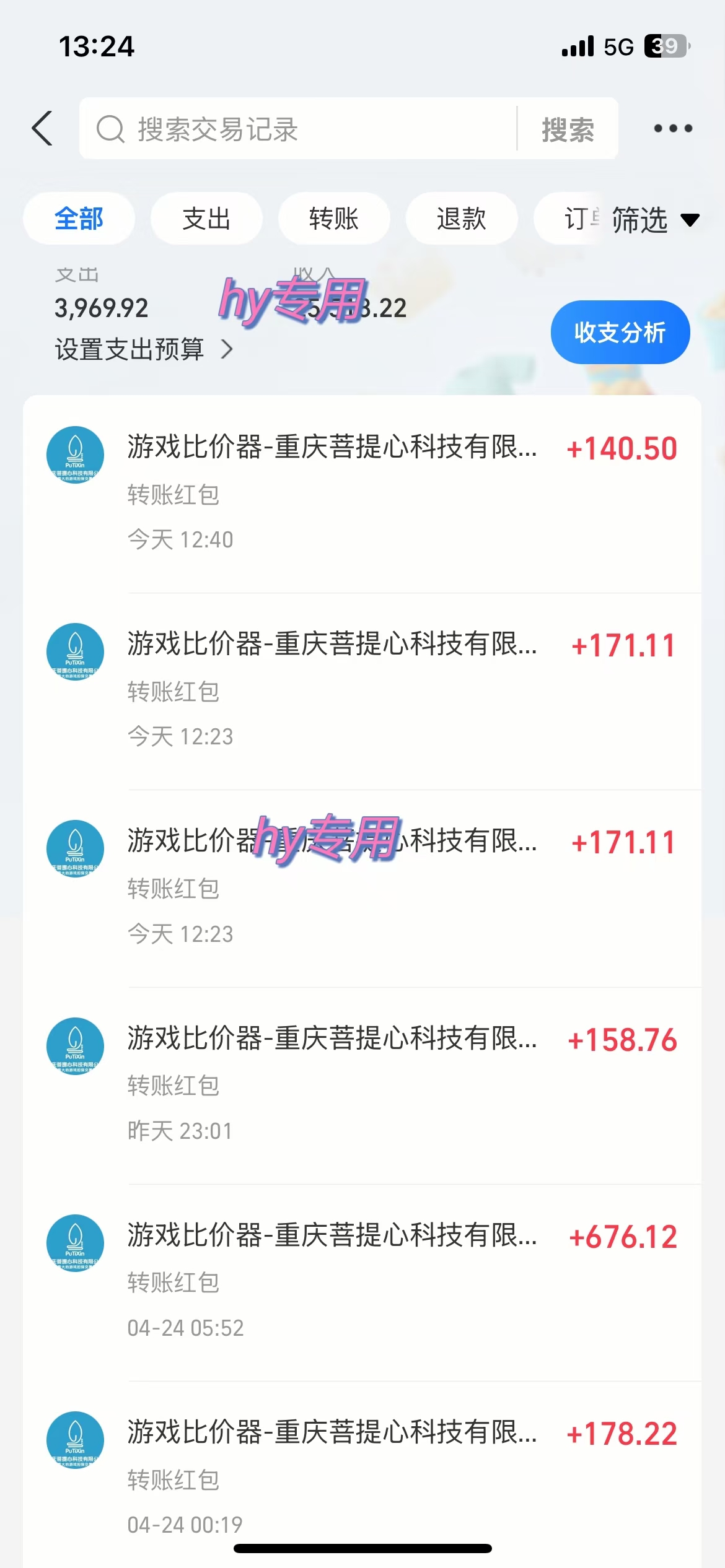Tap the merchant avatar on the +676.12 transaction
This screenshot has height=1568, width=725.
[75, 1244]
